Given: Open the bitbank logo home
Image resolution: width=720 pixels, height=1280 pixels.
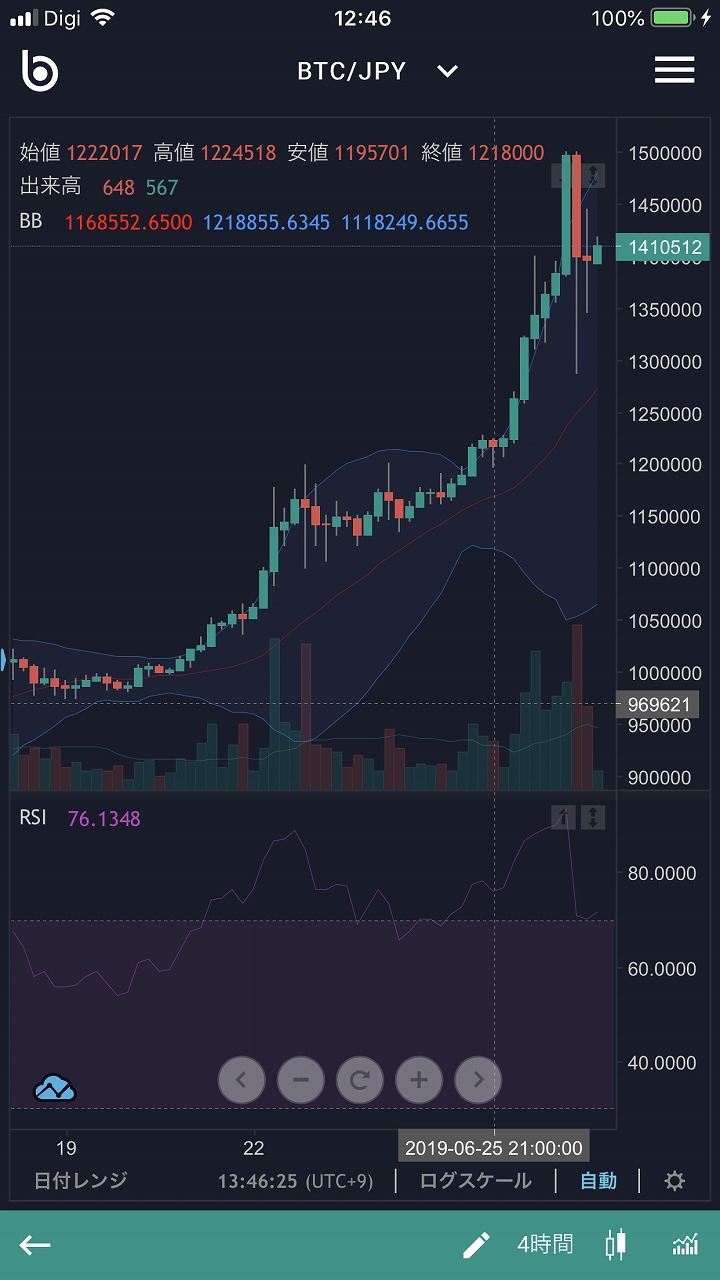Looking at the screenshot, I should tap(40, 70).
